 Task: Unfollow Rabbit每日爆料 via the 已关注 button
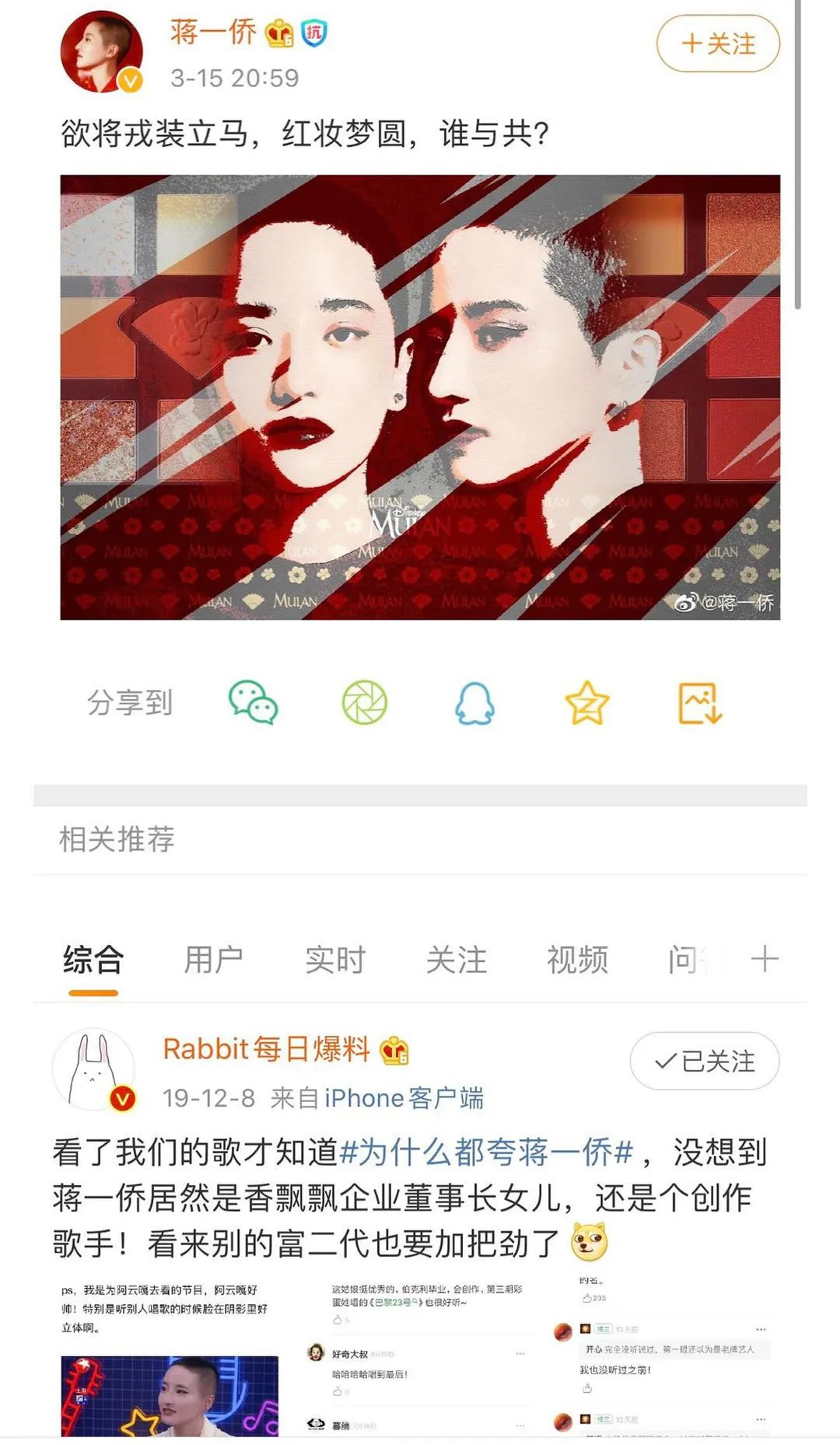704,1061
